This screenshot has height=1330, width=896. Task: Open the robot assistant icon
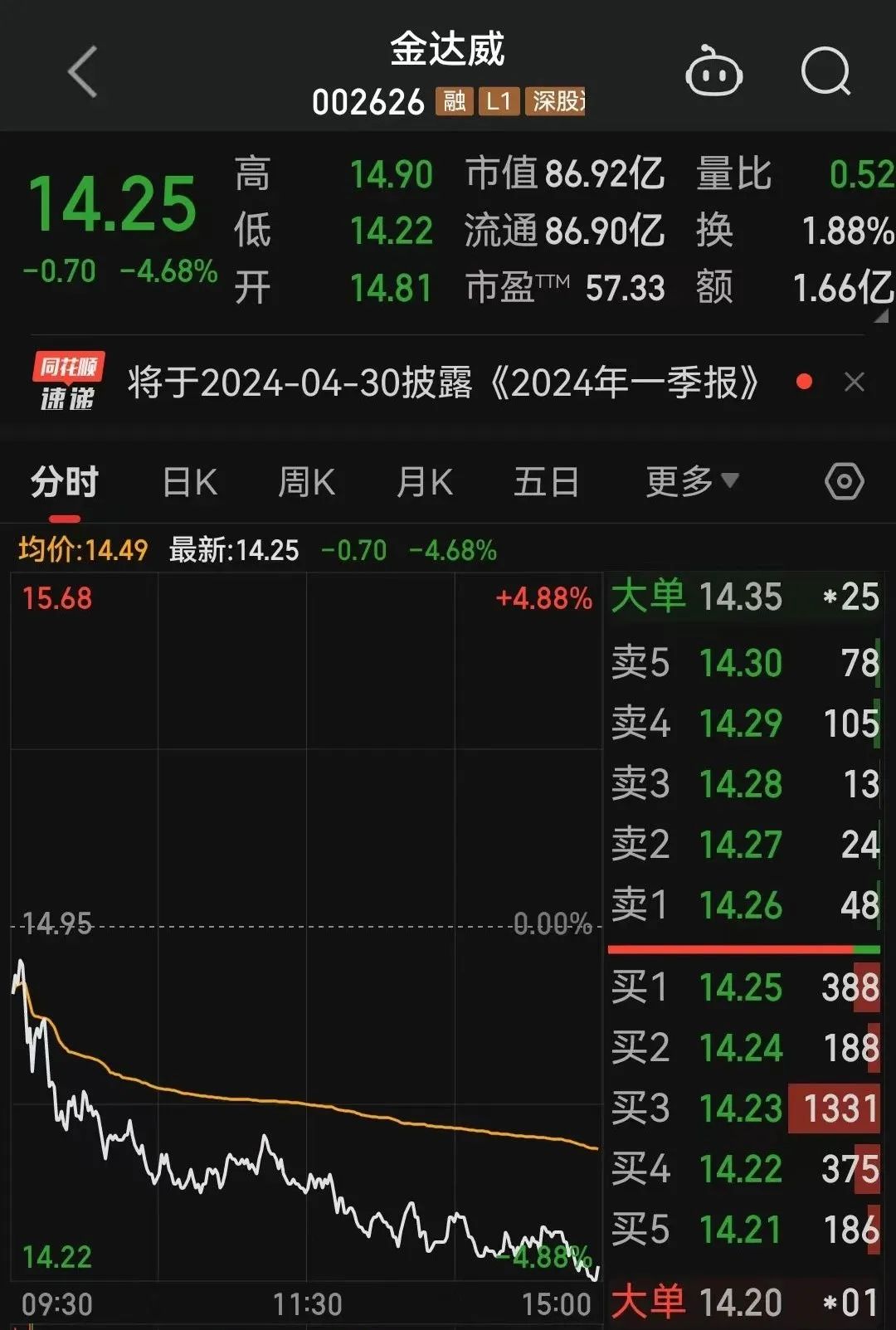(713, 73)
